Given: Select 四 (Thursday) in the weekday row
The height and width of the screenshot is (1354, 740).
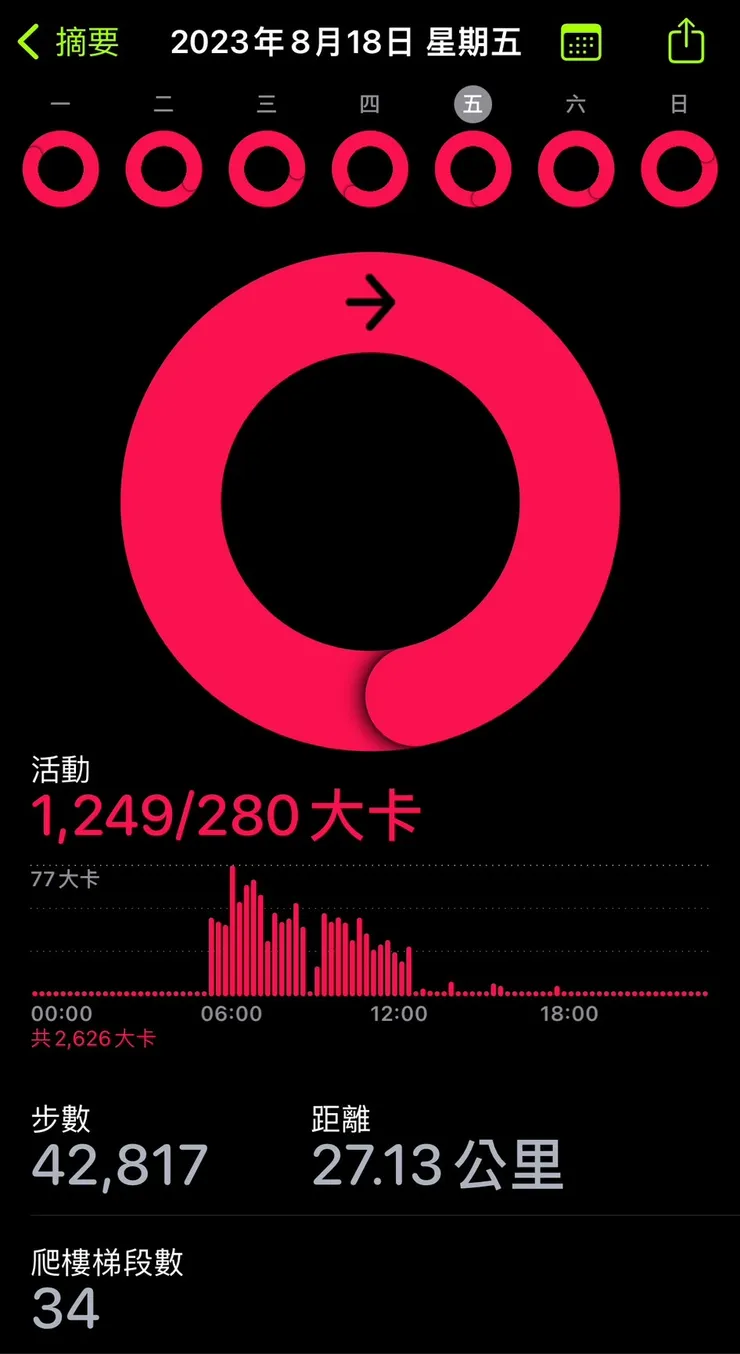Looking at the screenshot, I should coord(369,104).
